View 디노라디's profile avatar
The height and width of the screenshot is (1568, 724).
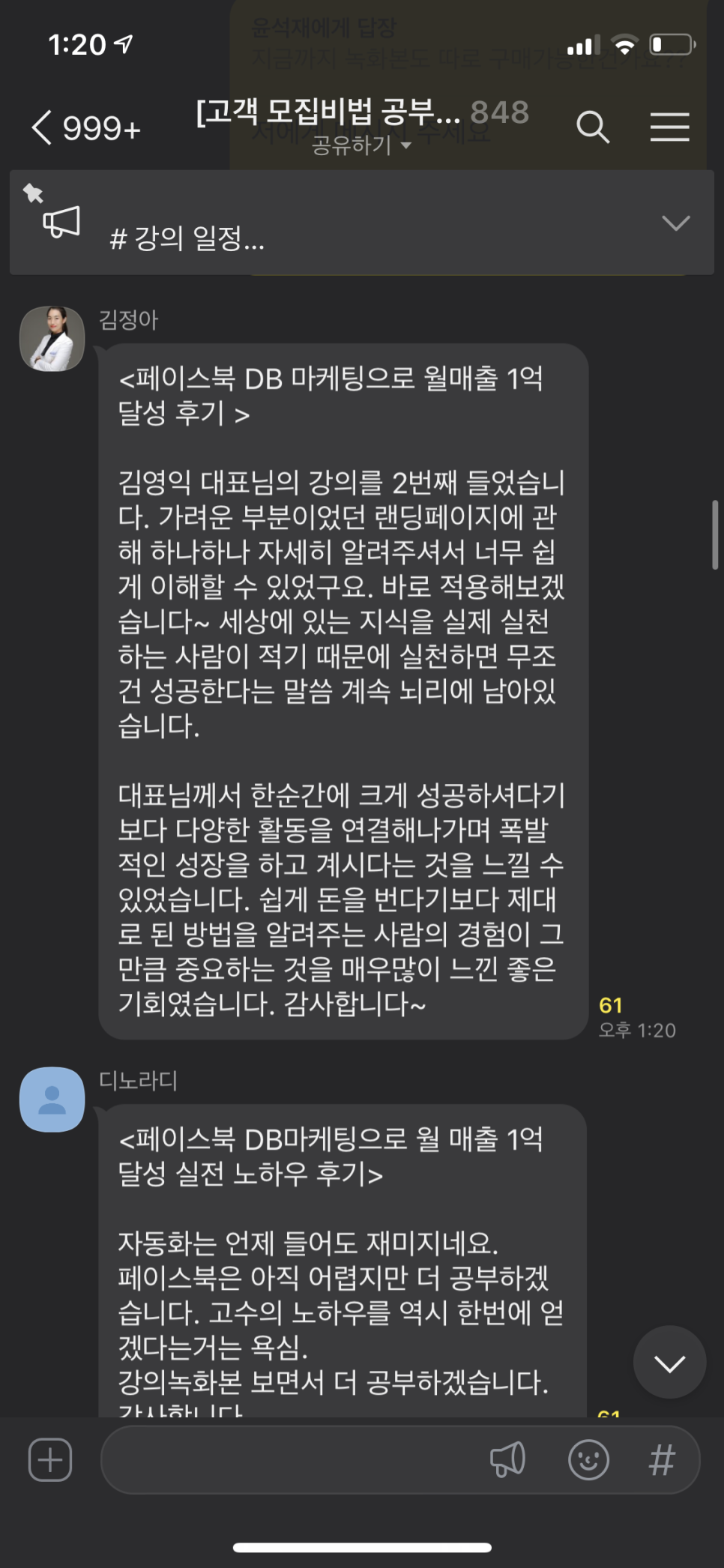pyautogui.click(x=52, y=1100)
